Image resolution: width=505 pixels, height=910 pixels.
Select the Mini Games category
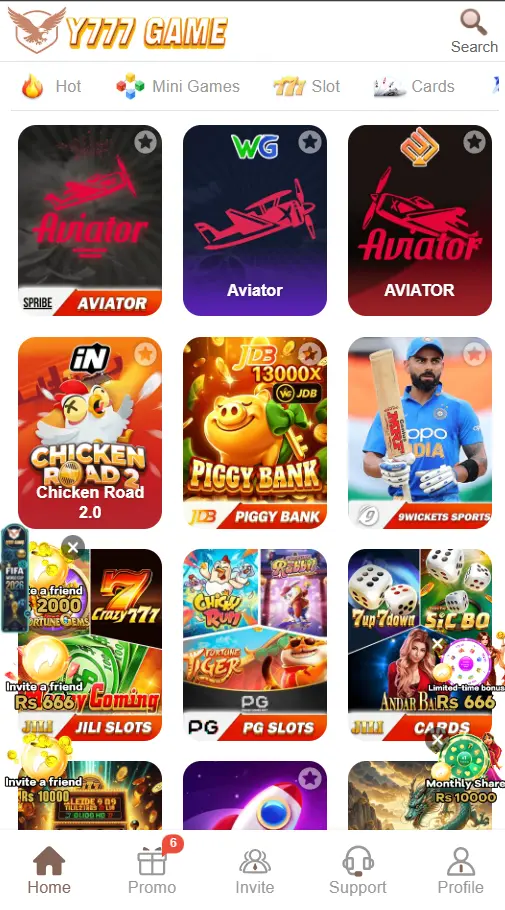pos(178,86)
